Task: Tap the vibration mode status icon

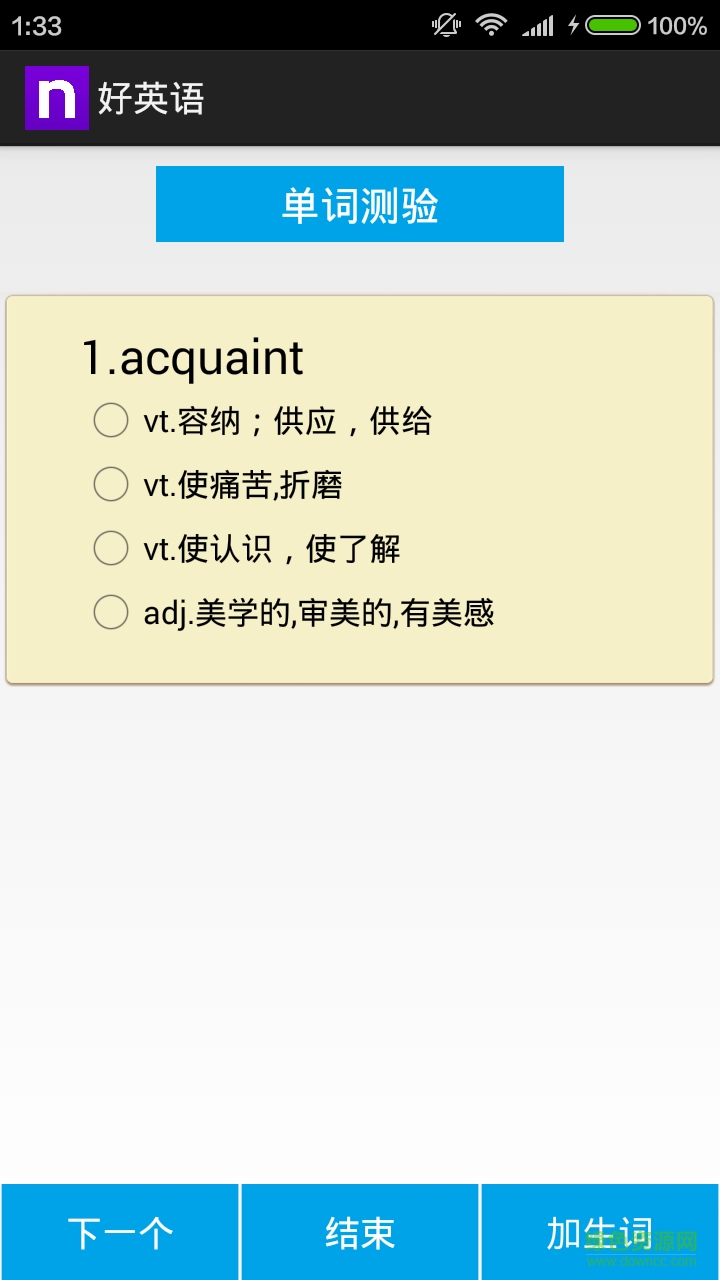Action: coord(444,24)
